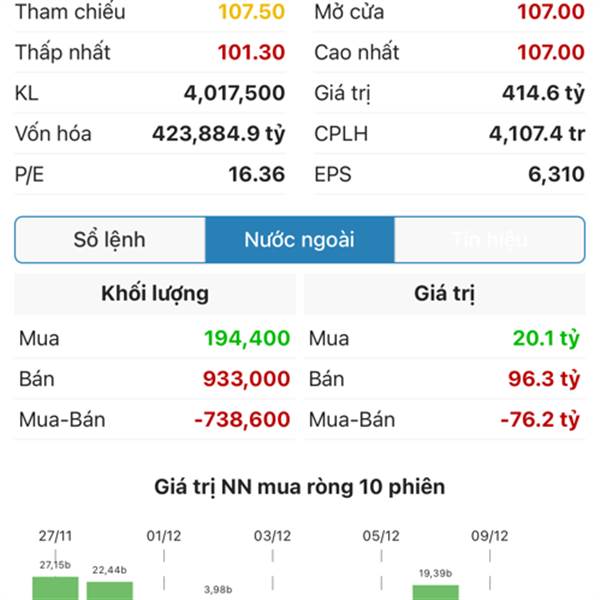Image resolution: width=600 pixels, height=600 pixels.
Task: Switch to the Sổ lệnh tab
Action: click(110, 240)
